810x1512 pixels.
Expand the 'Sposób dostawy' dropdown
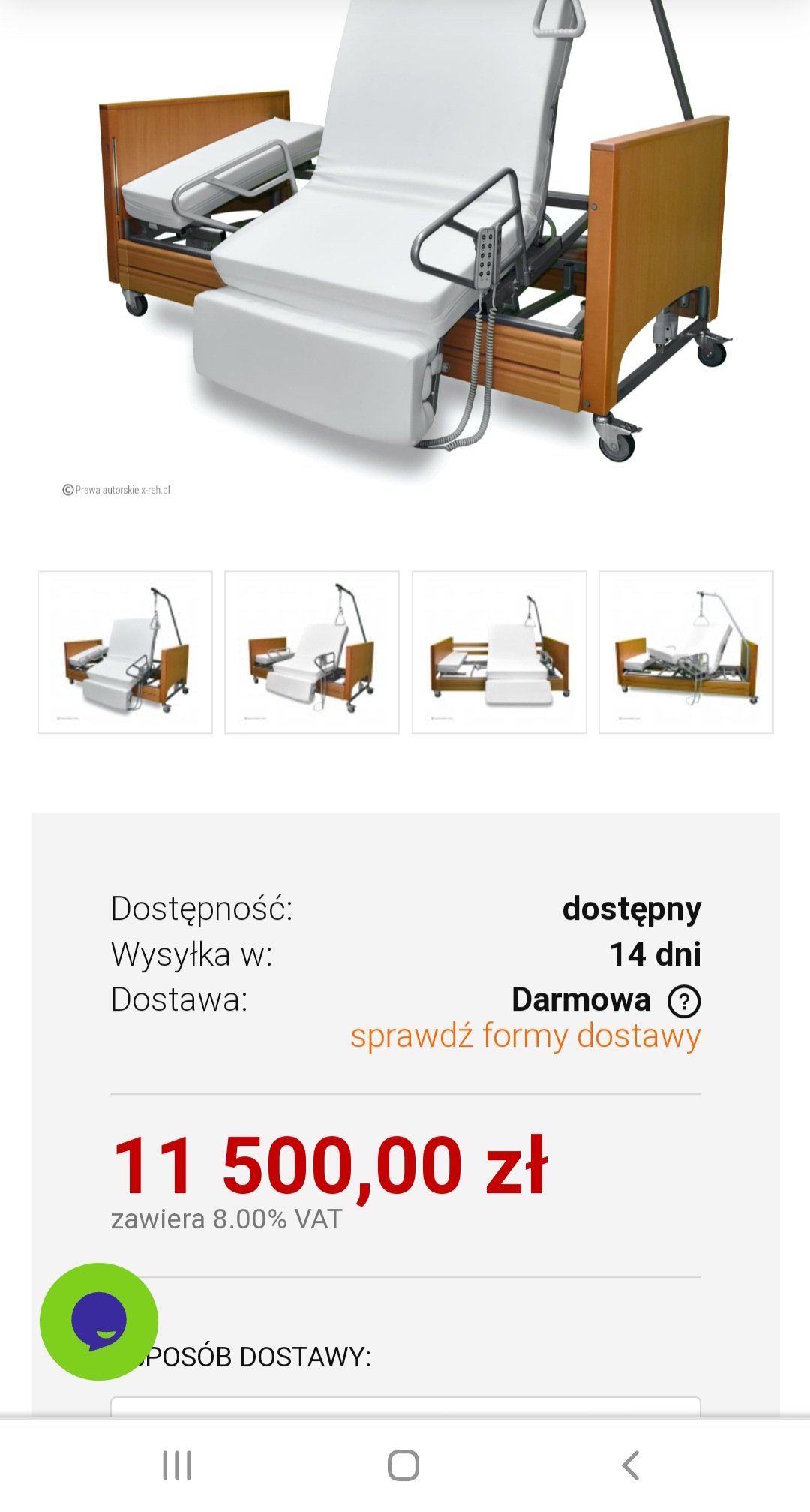[405, 1406]
